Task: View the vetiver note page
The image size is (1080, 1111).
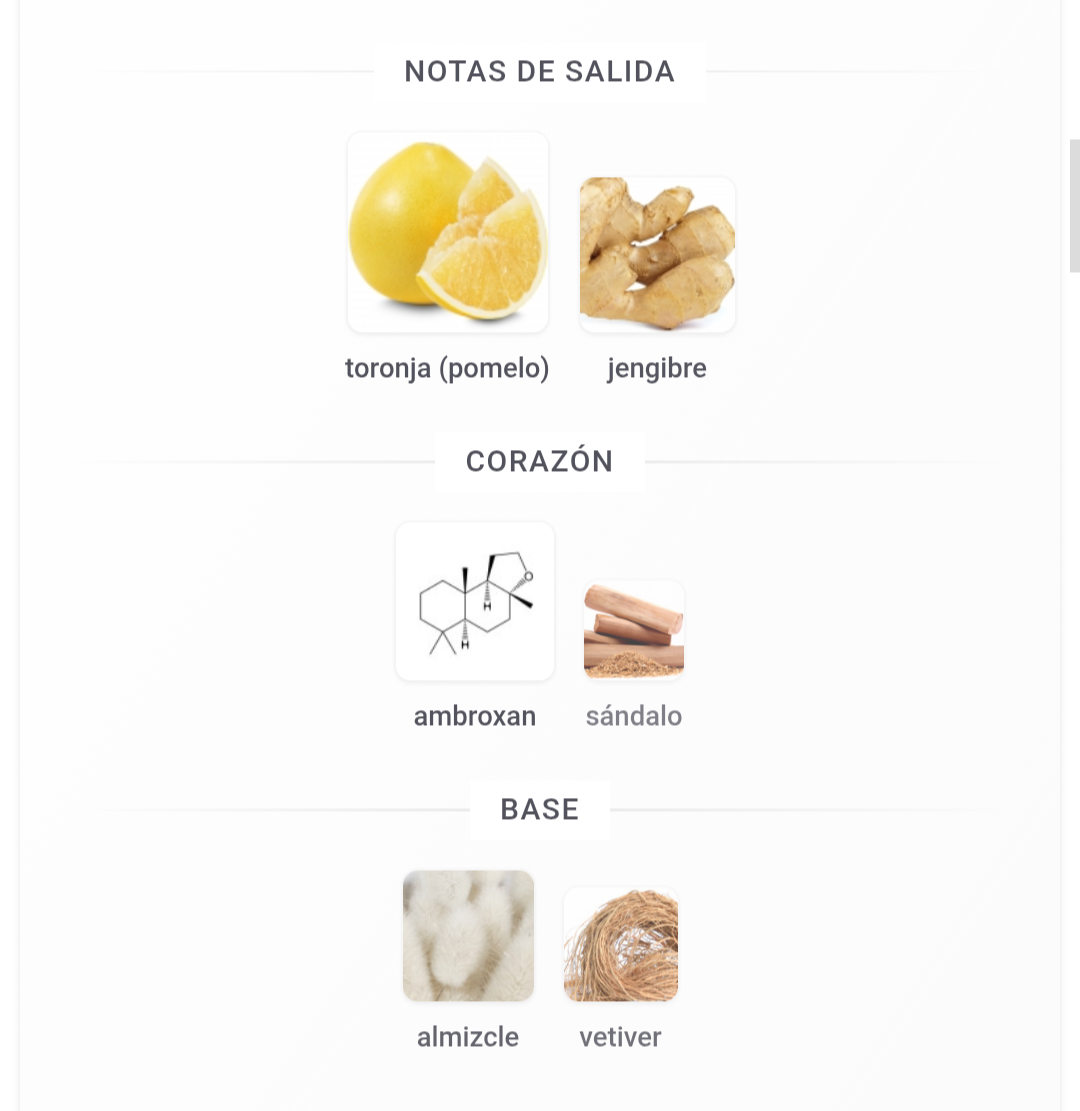Action: pos(621,944)
